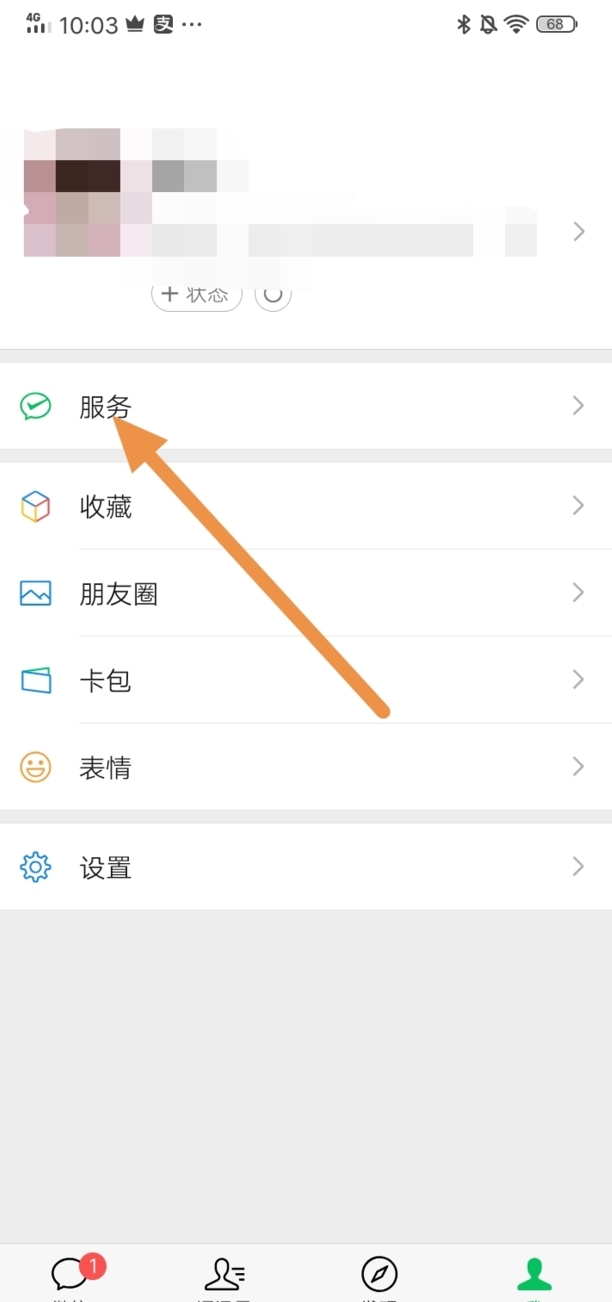Select the Me tab

click(534, 1275)
